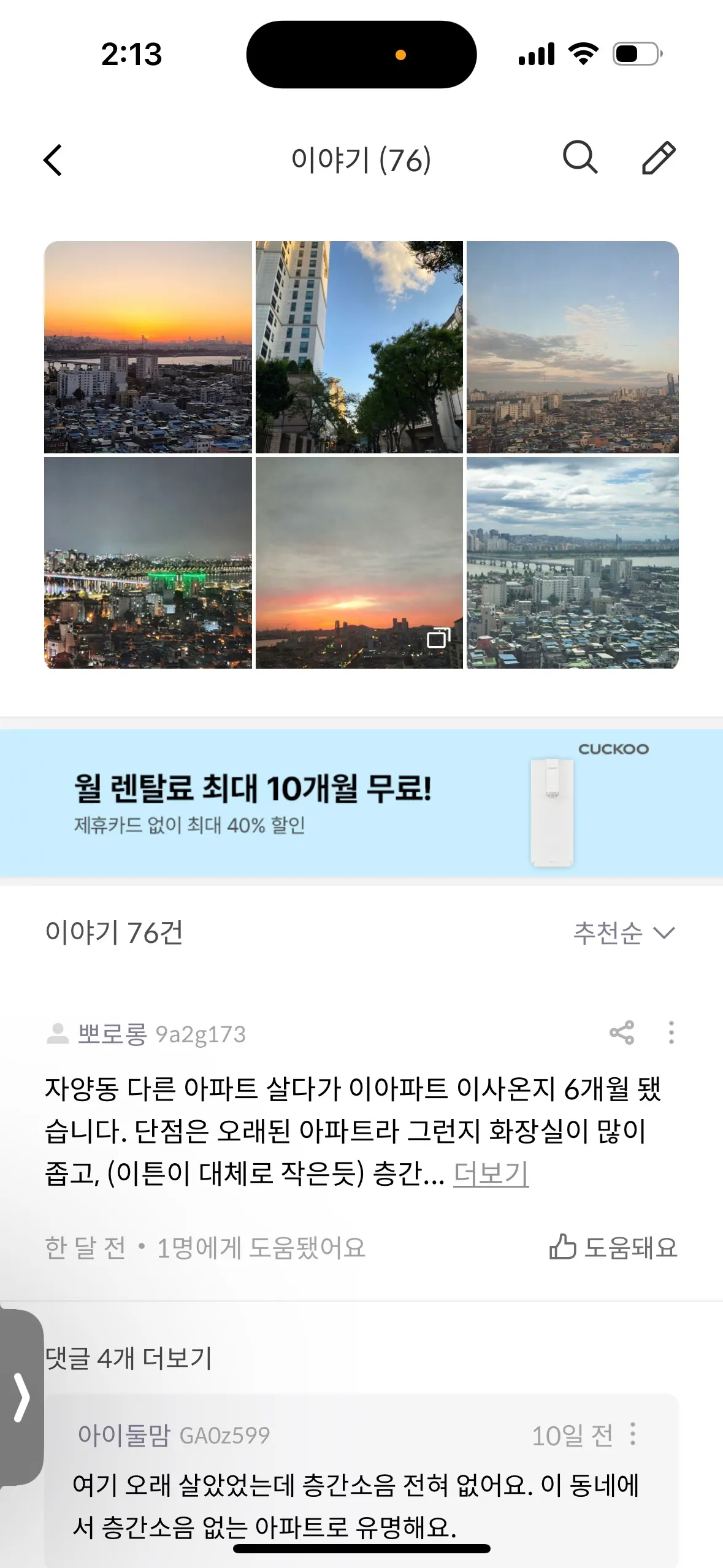View the tall apartment tower photo
This screenshot has height=1568, width=723.
[359, 347]
